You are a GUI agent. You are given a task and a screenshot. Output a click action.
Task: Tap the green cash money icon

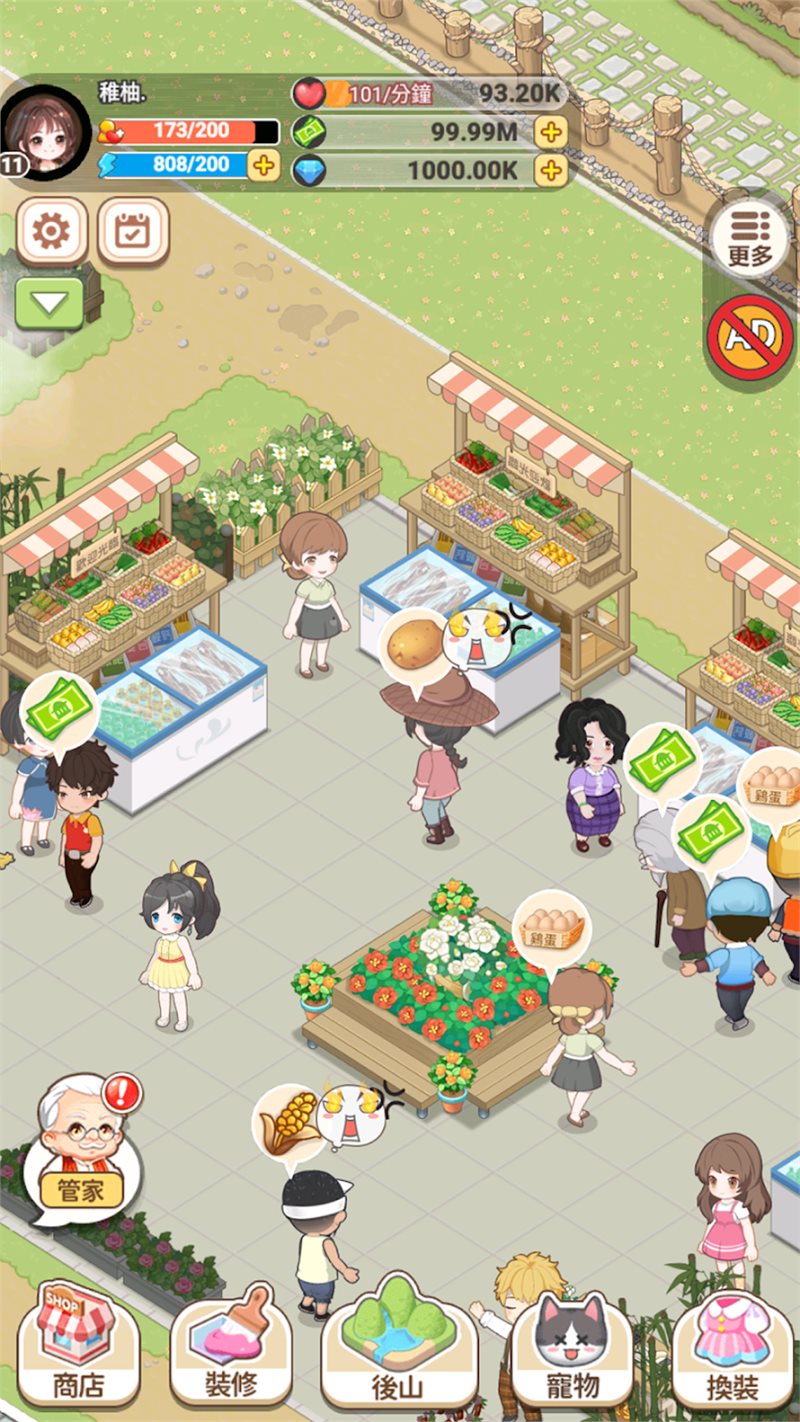point(310,131)
